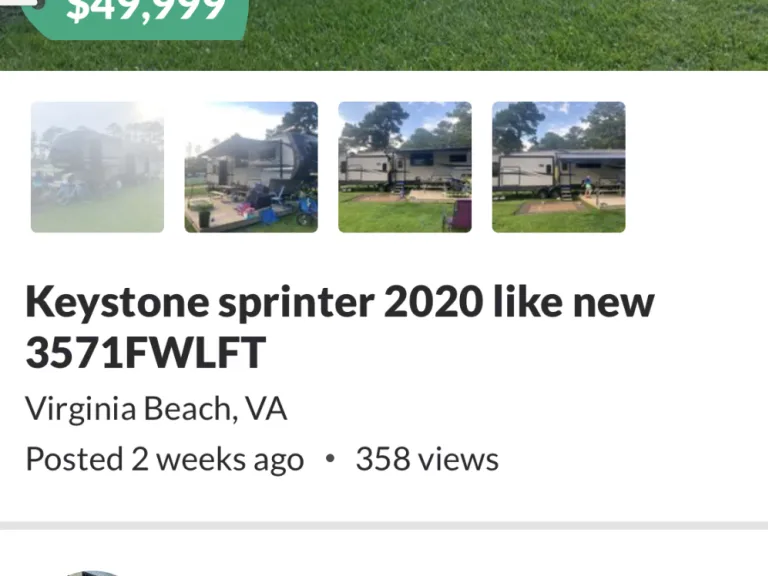This screenshot has height=576, width=768.
Task: Open the thumbnail with the purple camping chair
Action: pyautogui.click(x=405, y=167)
